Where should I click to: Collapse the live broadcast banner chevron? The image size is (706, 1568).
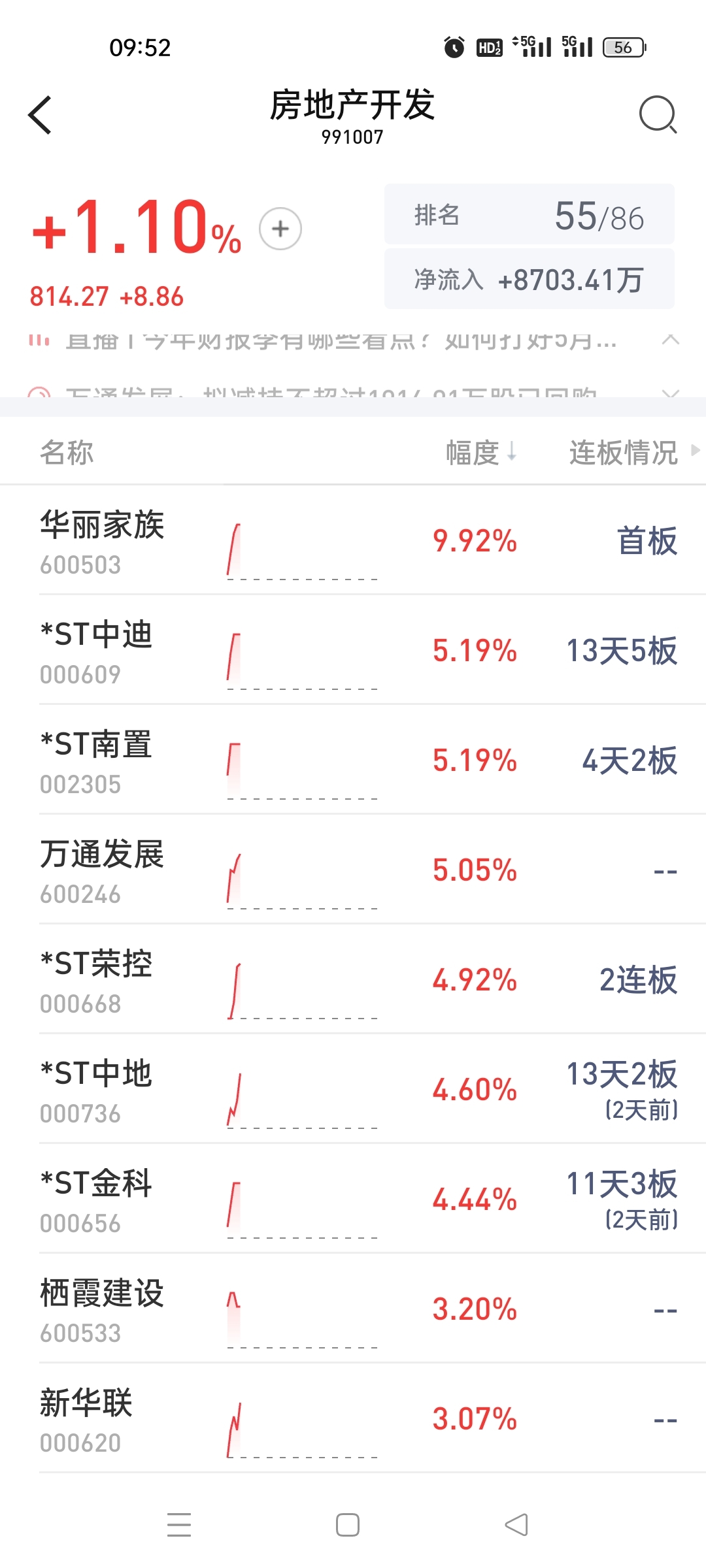(x=671, y=340)
